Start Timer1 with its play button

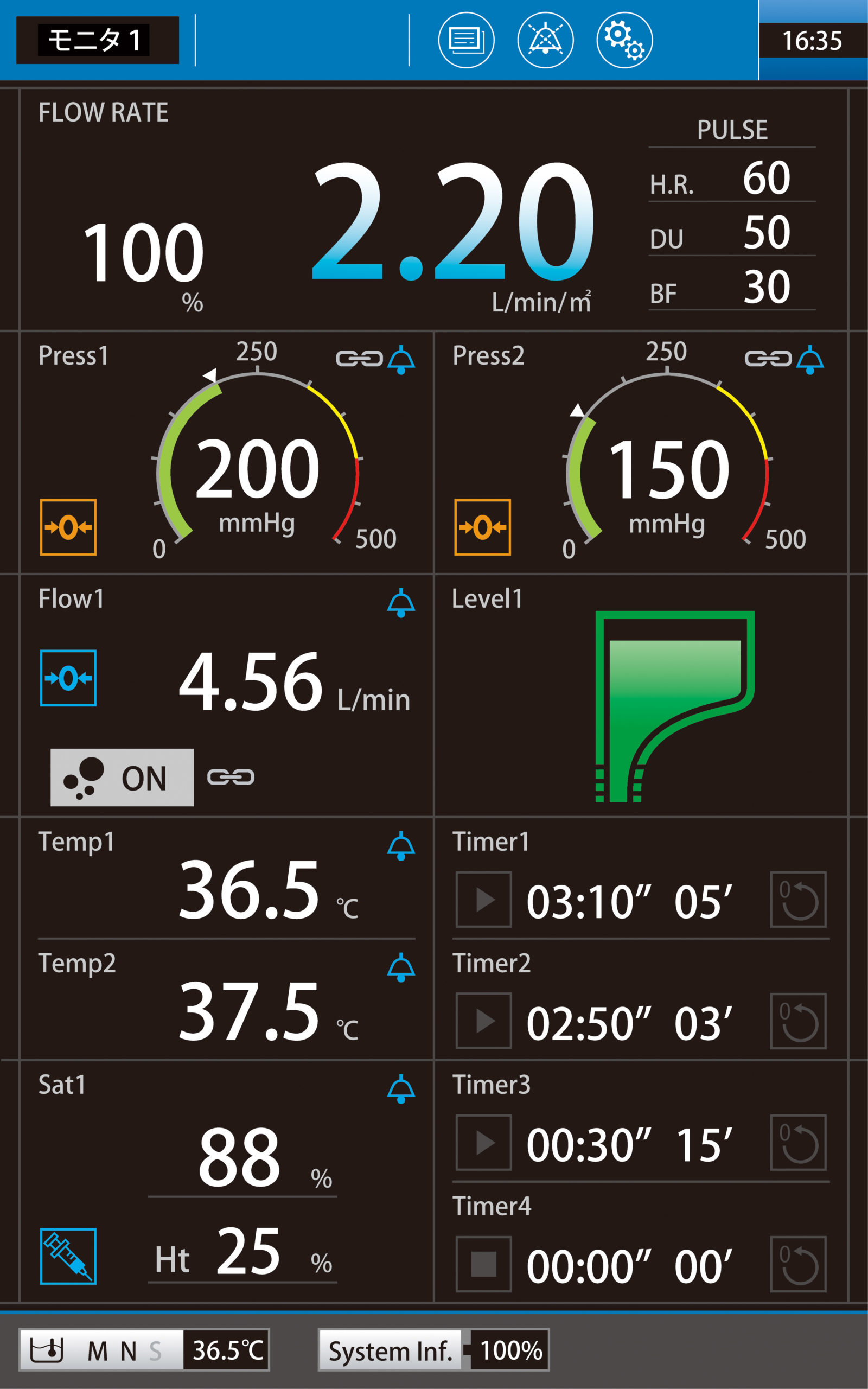pyautogui.click(x=484, y=900)
